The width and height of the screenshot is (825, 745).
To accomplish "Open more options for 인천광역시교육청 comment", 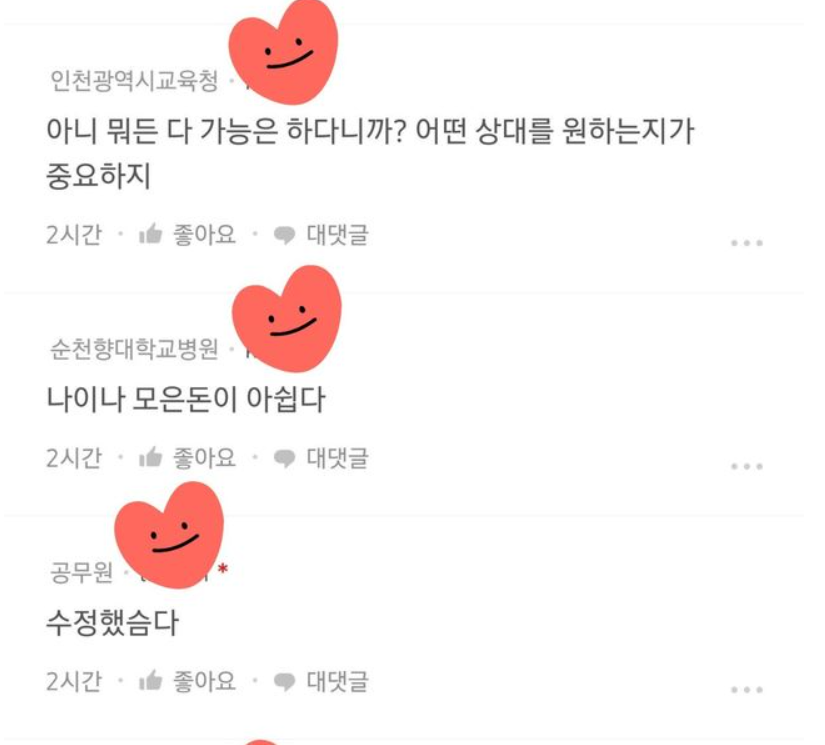I will point(746,243).
